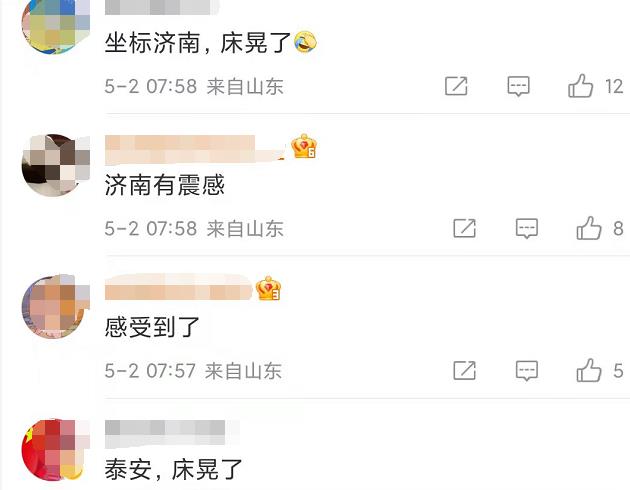
Task: Reply to the comment "济南有震感"
Action: pos(527,229)
